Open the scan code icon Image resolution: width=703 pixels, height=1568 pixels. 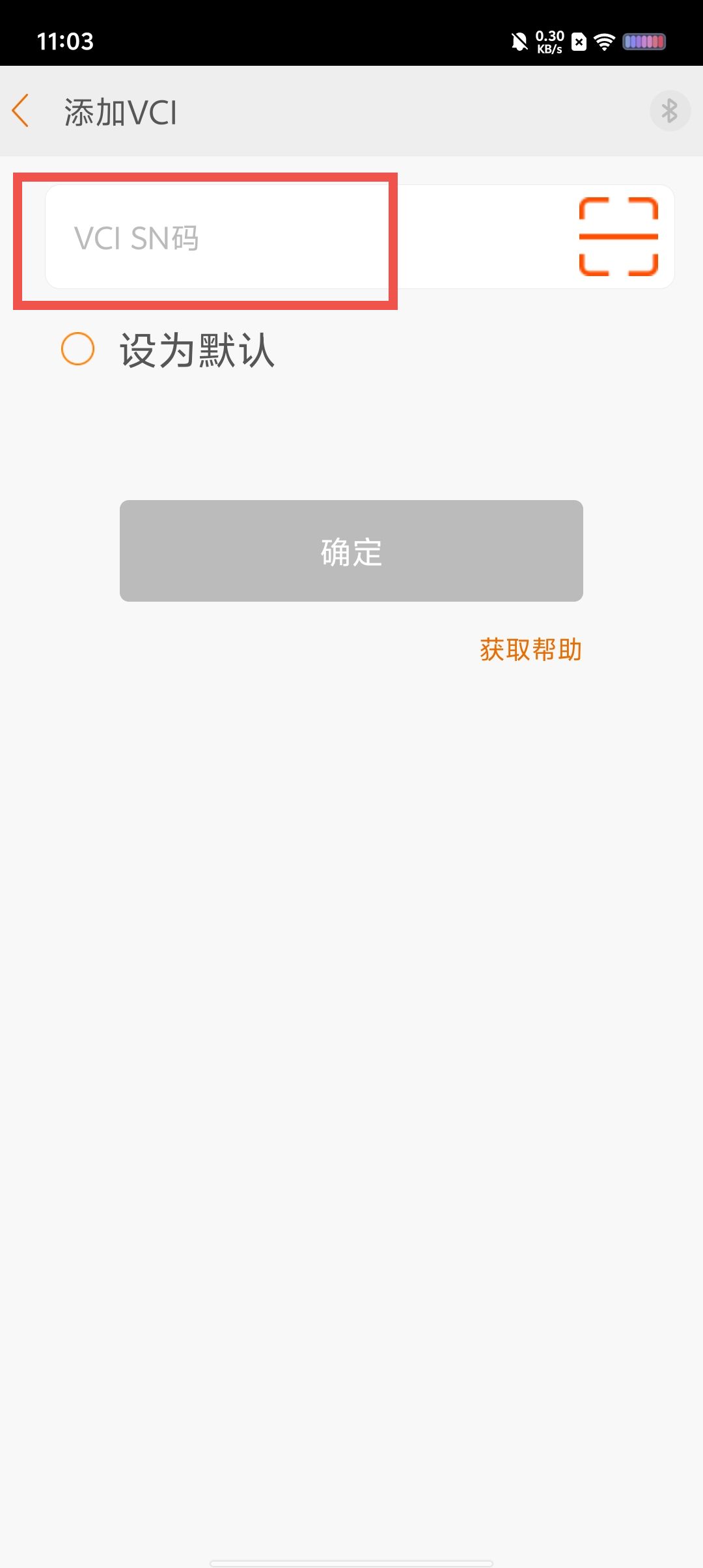tap(618, 237)
